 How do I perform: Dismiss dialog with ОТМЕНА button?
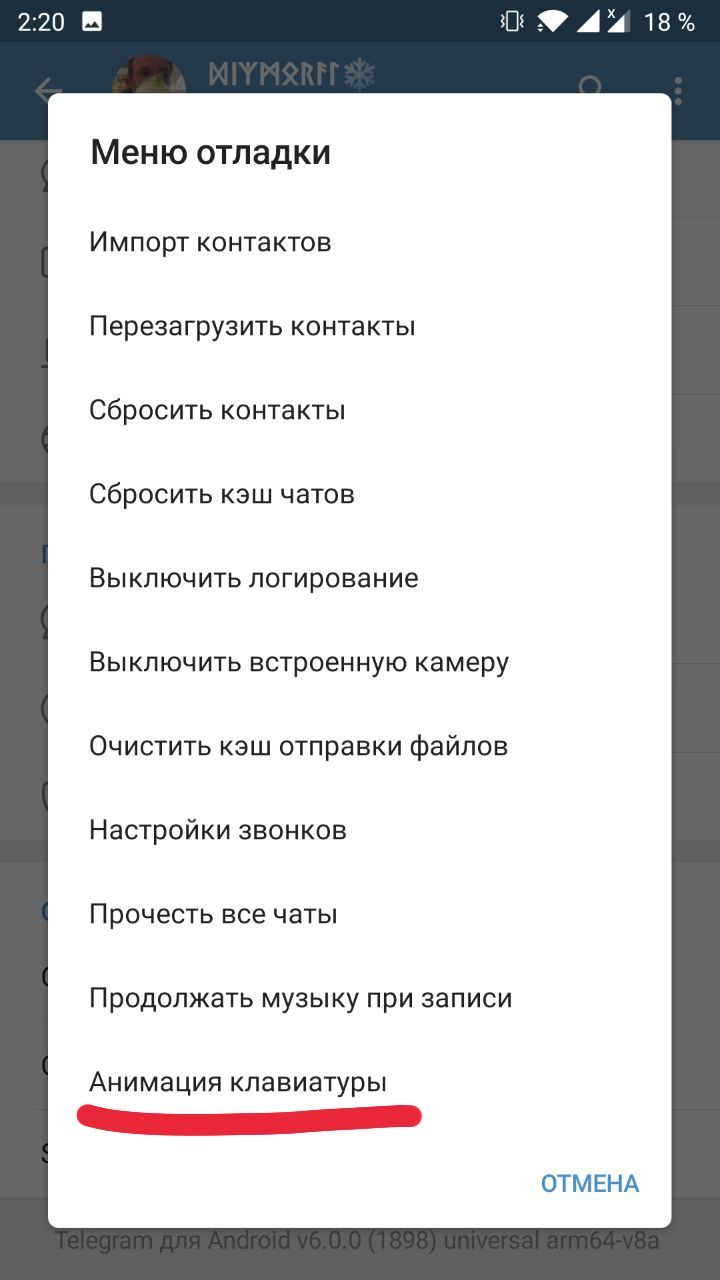coord(589,1184)
